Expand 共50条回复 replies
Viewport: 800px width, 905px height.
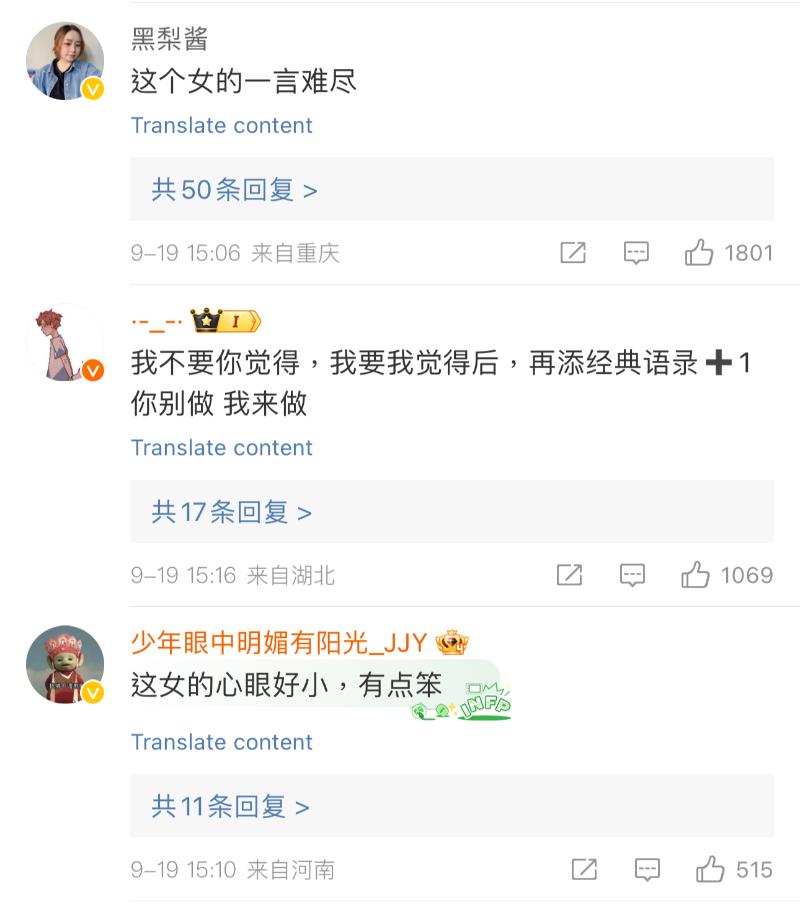(234, 190)
